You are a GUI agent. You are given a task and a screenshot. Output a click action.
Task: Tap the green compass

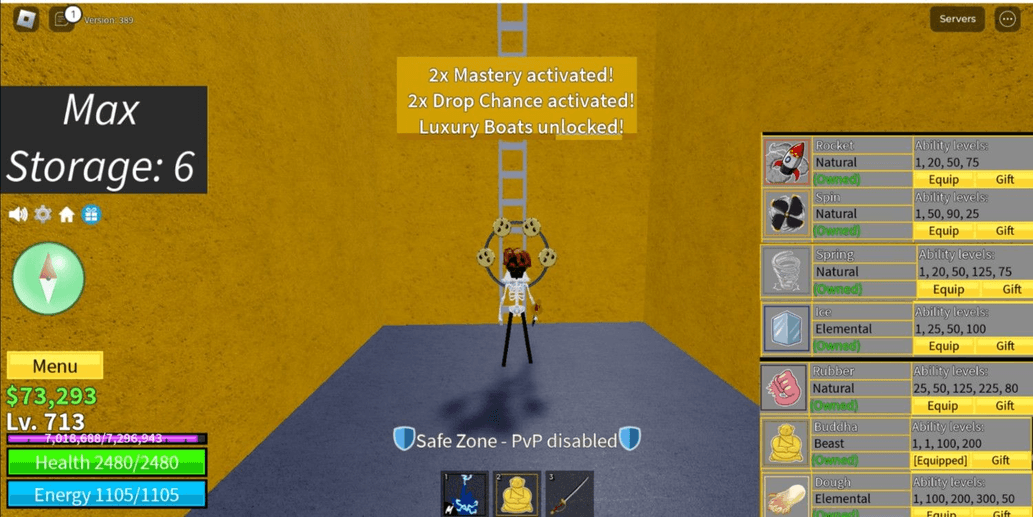pyautogui.click(x=48, y=277)
